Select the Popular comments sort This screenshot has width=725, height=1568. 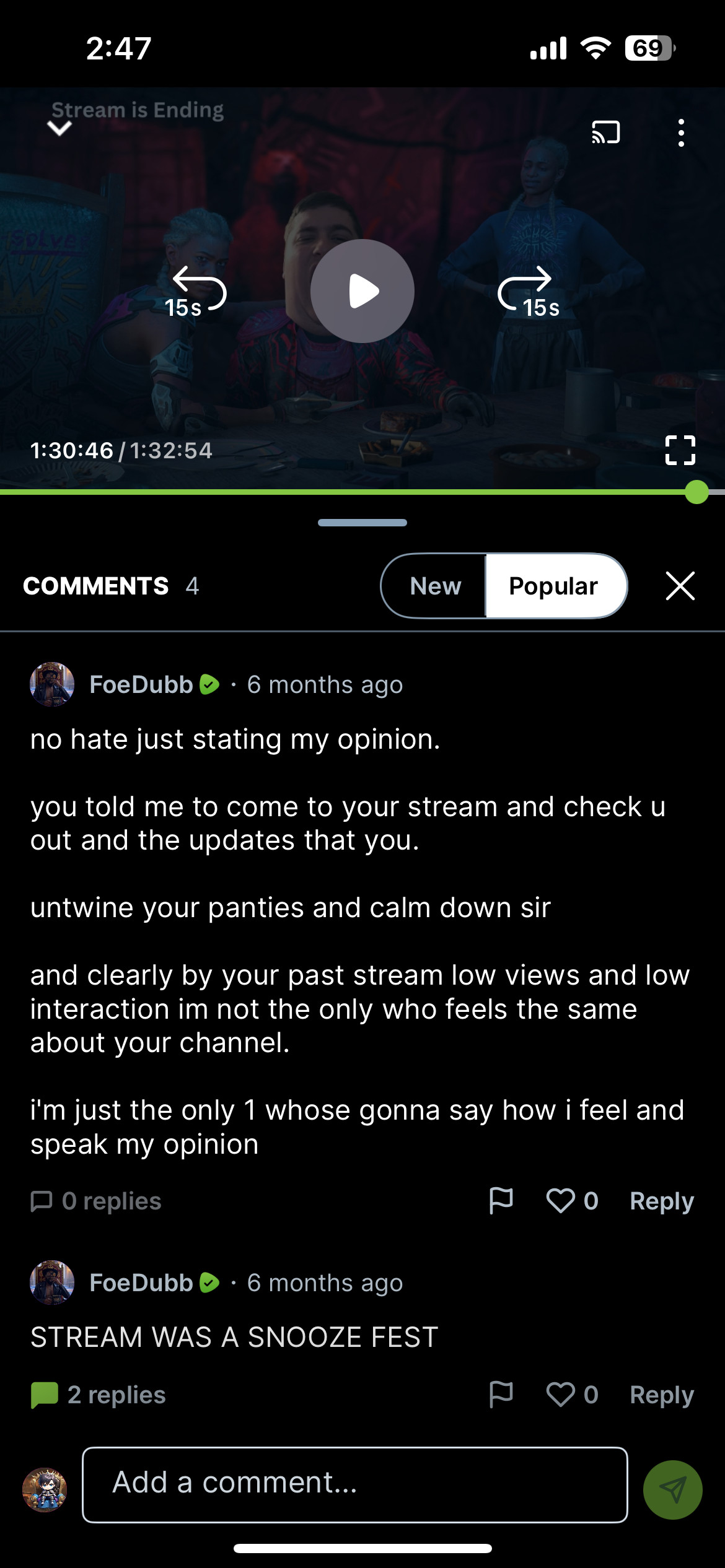[x=553, y=586]
